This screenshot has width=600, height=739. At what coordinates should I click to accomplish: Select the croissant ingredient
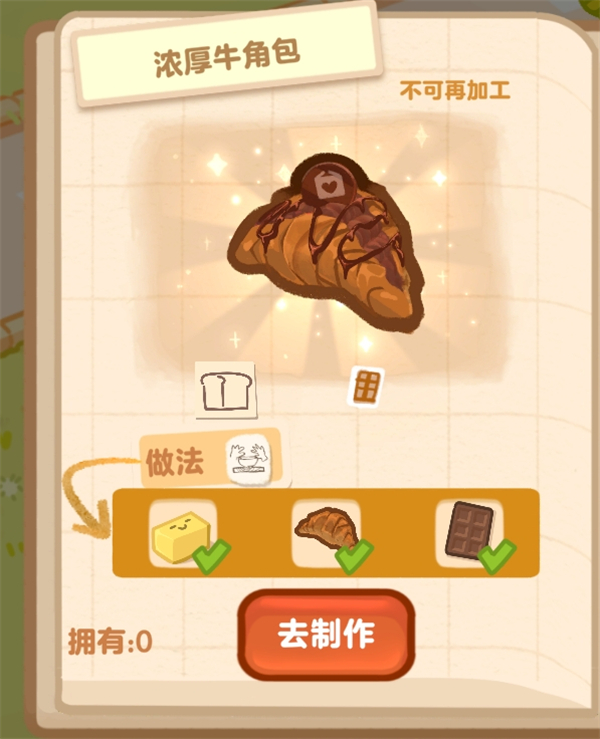[x=326, y=533]
